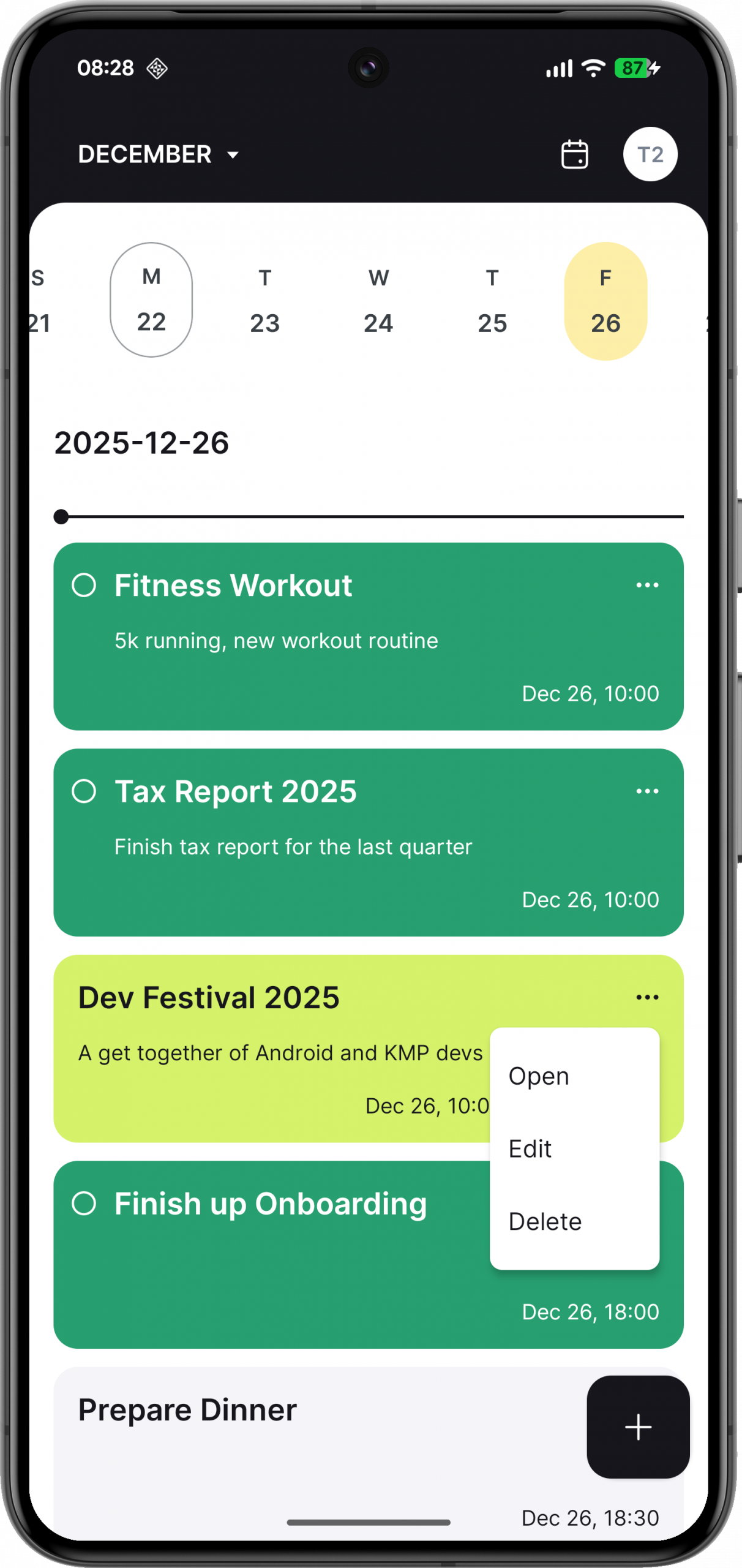This screenshot has height=1568, width=742.
Task: Select Wednesday 24 in week strip
Action: (x=378, y=301)
